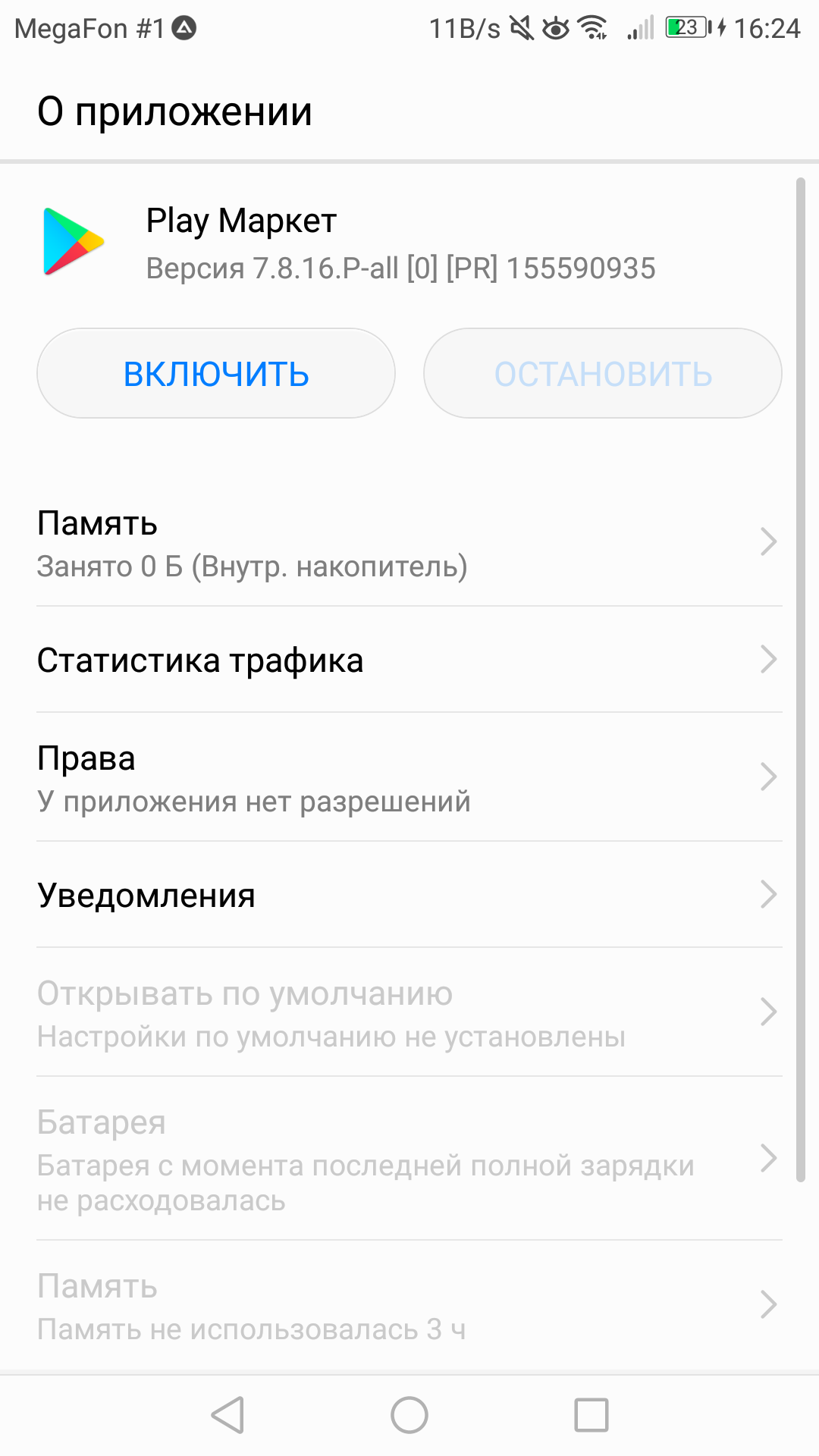Open Открывать по умолчанию row
819x1456 pixels.
point(409,1012)
